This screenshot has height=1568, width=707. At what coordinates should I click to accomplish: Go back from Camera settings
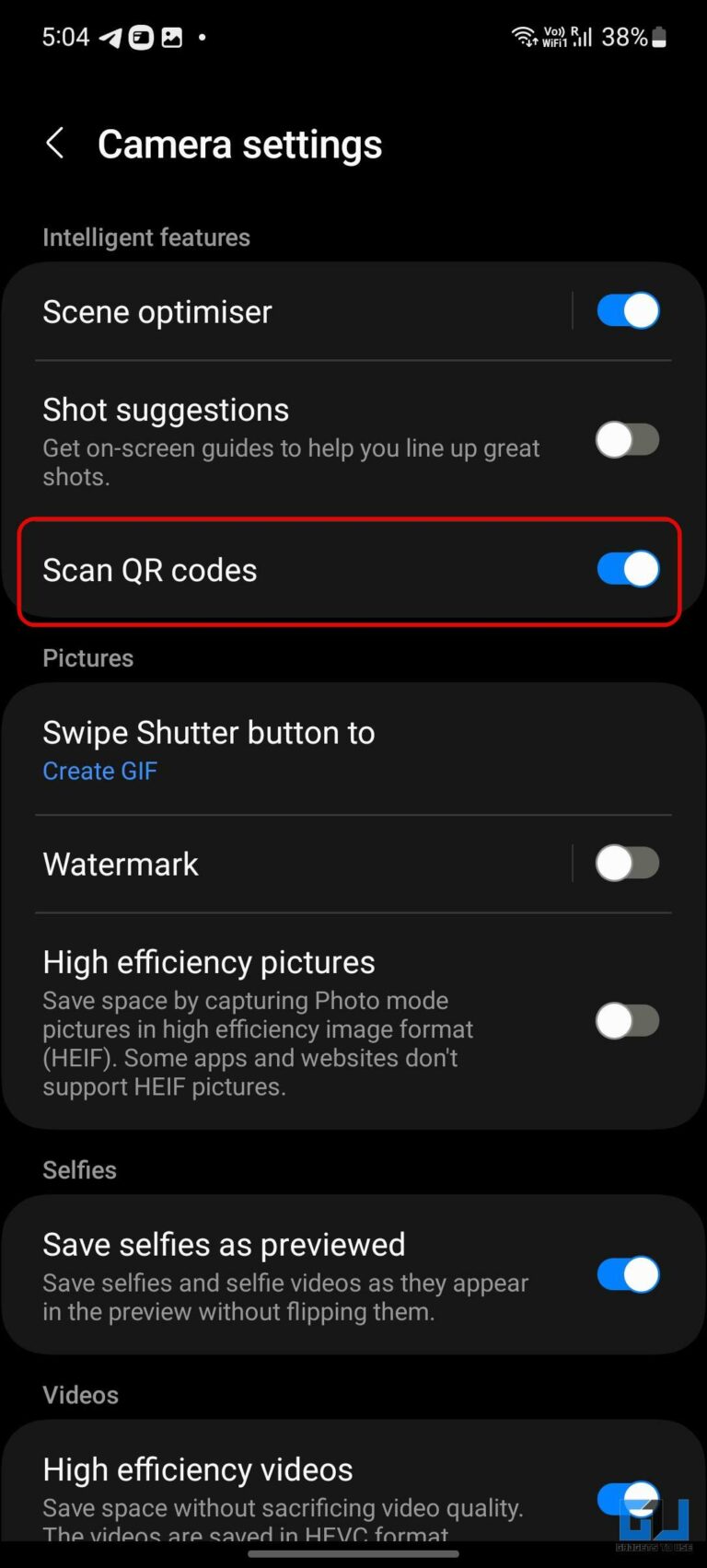pyautogui.click(x=55, y=144)
